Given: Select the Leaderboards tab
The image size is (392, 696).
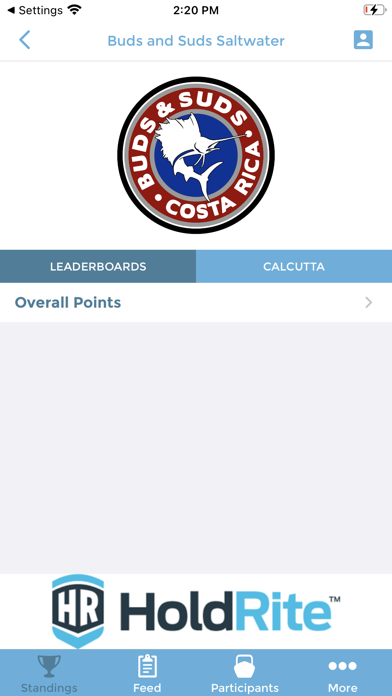Looking at the screenshot, I should [x=98, y=266].
